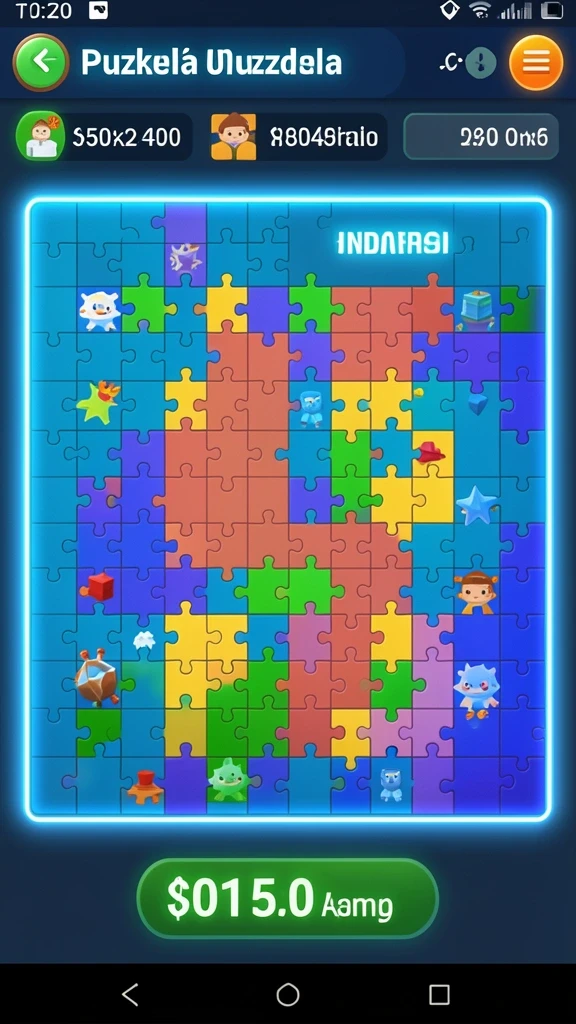Open the orange player avatar badge
This screenshot has width=576, height=1024.
pos(233,136)
